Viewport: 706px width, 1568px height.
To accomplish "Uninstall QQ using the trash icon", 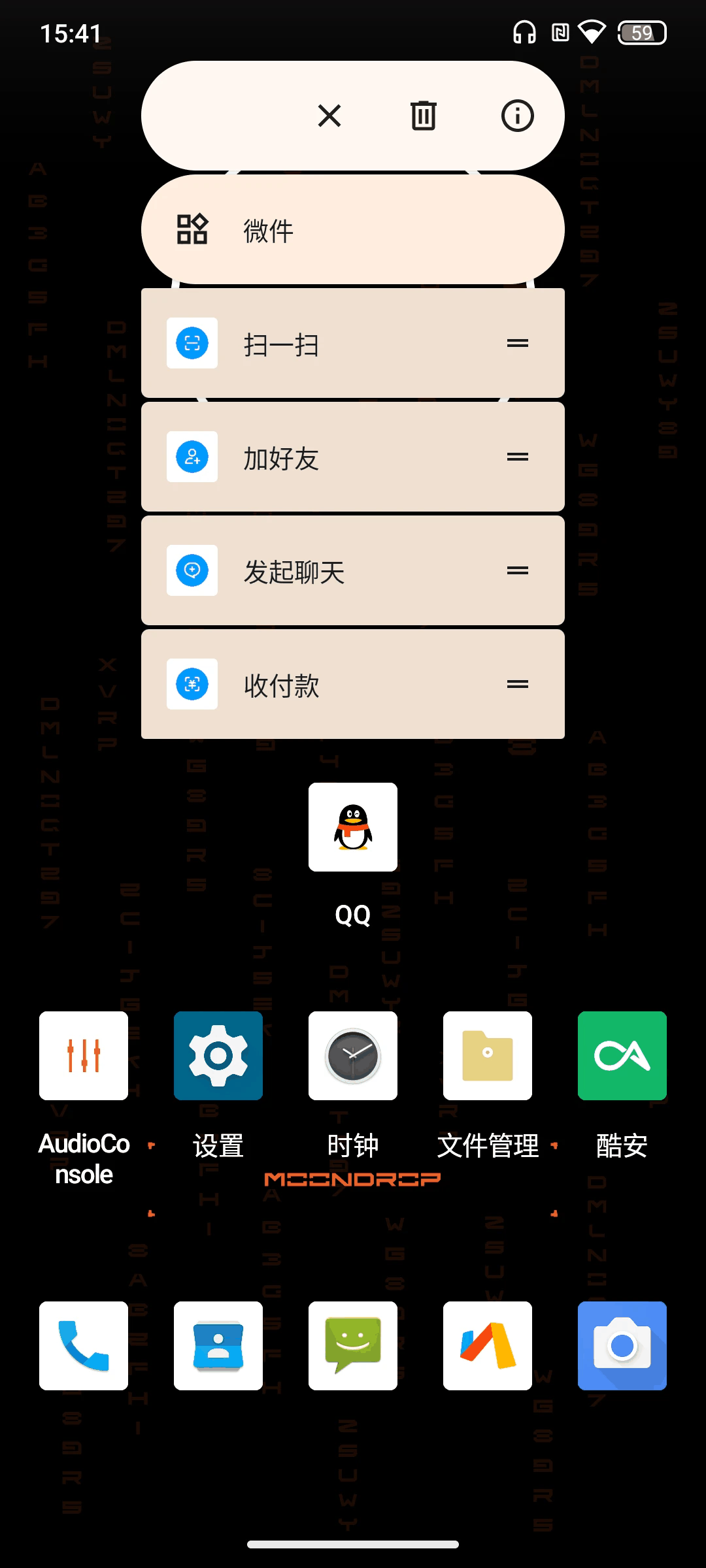I will [x=423, y=116].
